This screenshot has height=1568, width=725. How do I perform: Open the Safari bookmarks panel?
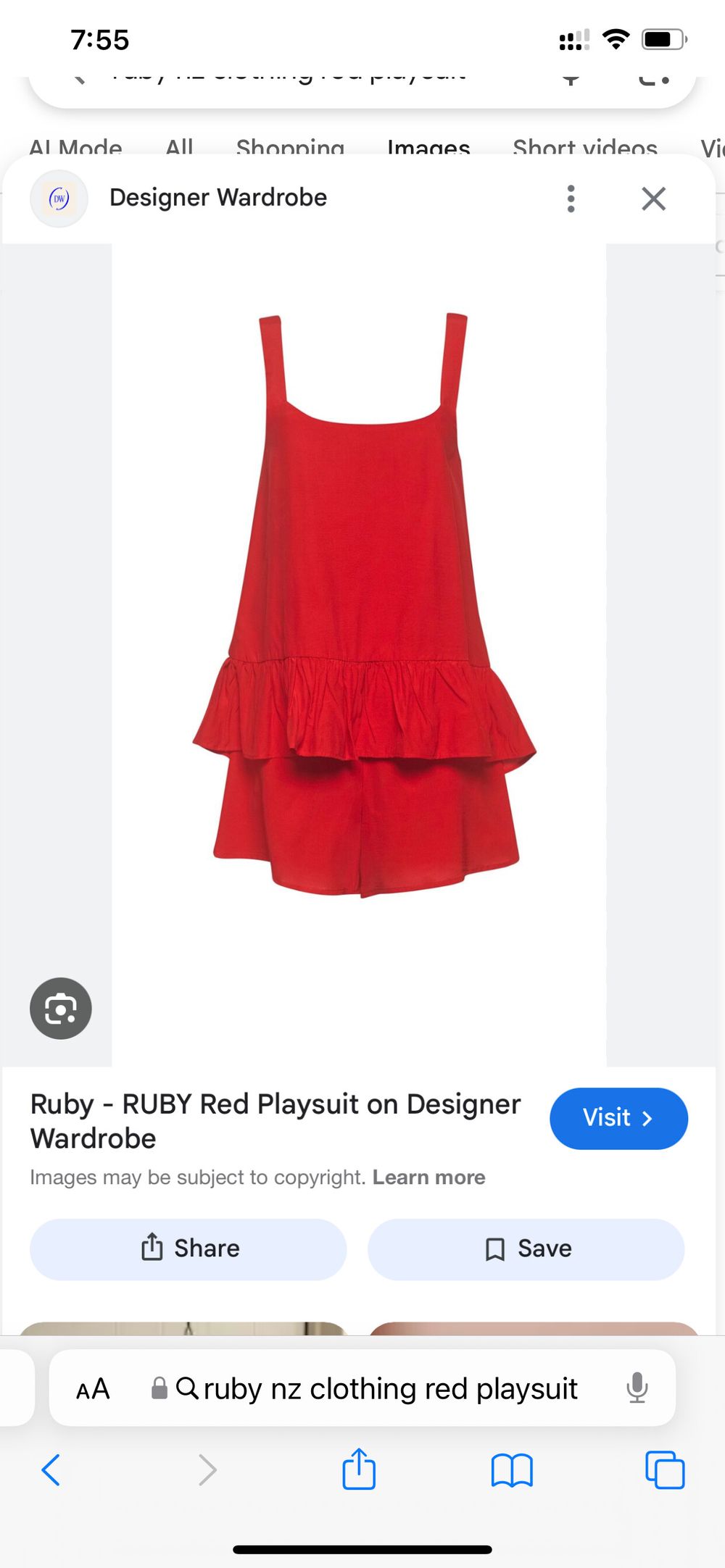pos(512,1470)
